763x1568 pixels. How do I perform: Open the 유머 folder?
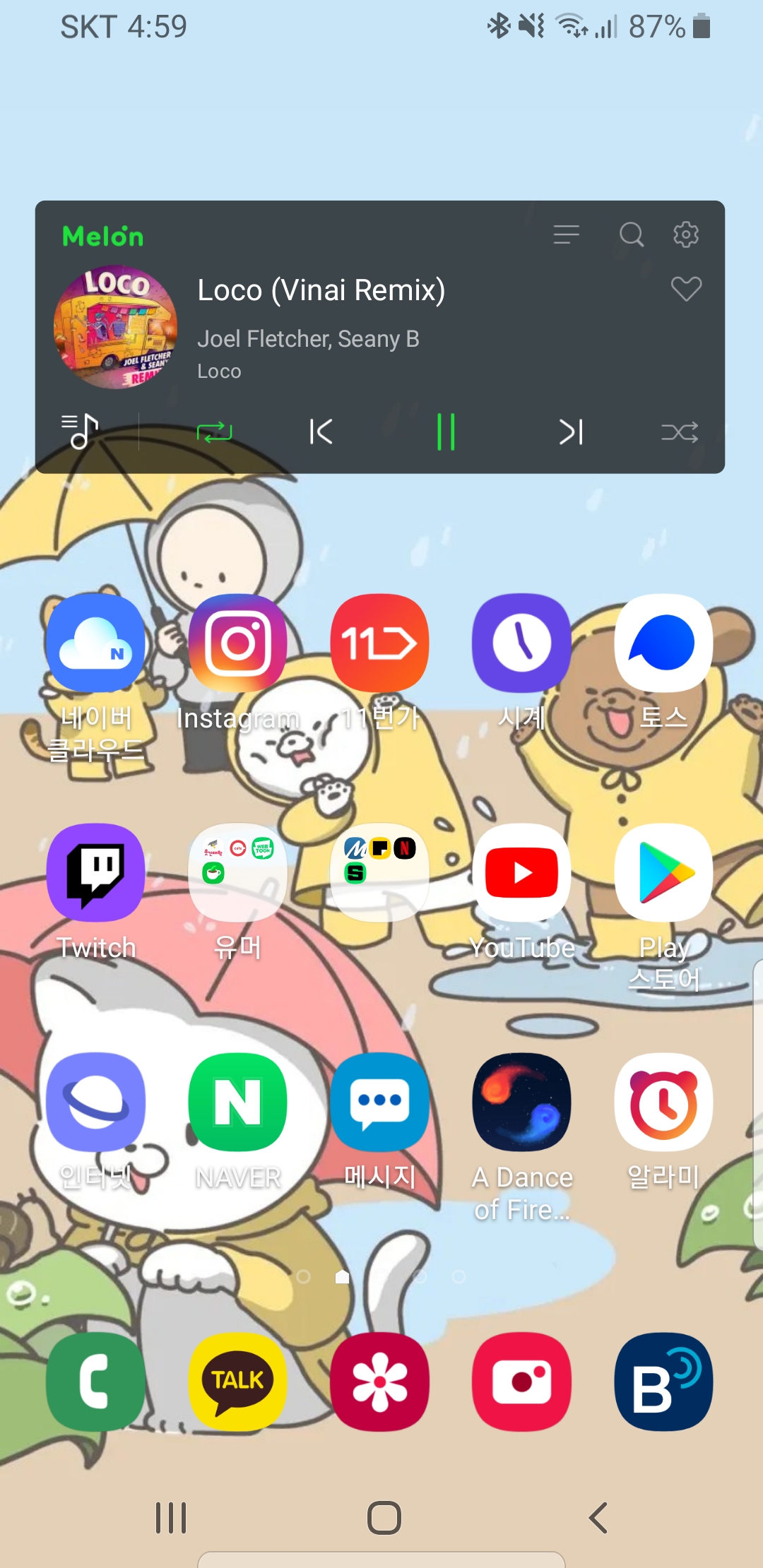pos(238,872)
